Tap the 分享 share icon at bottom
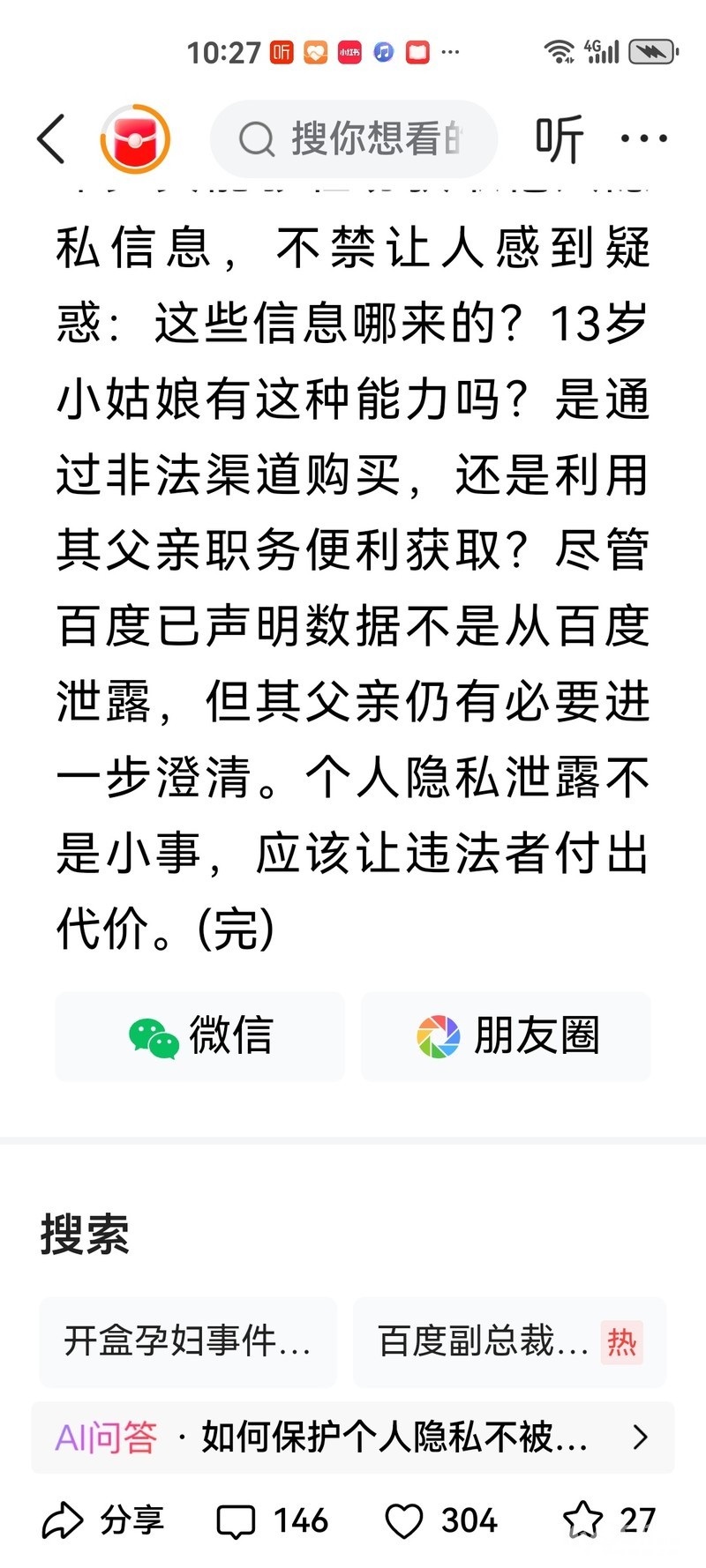 (102, 1520)
